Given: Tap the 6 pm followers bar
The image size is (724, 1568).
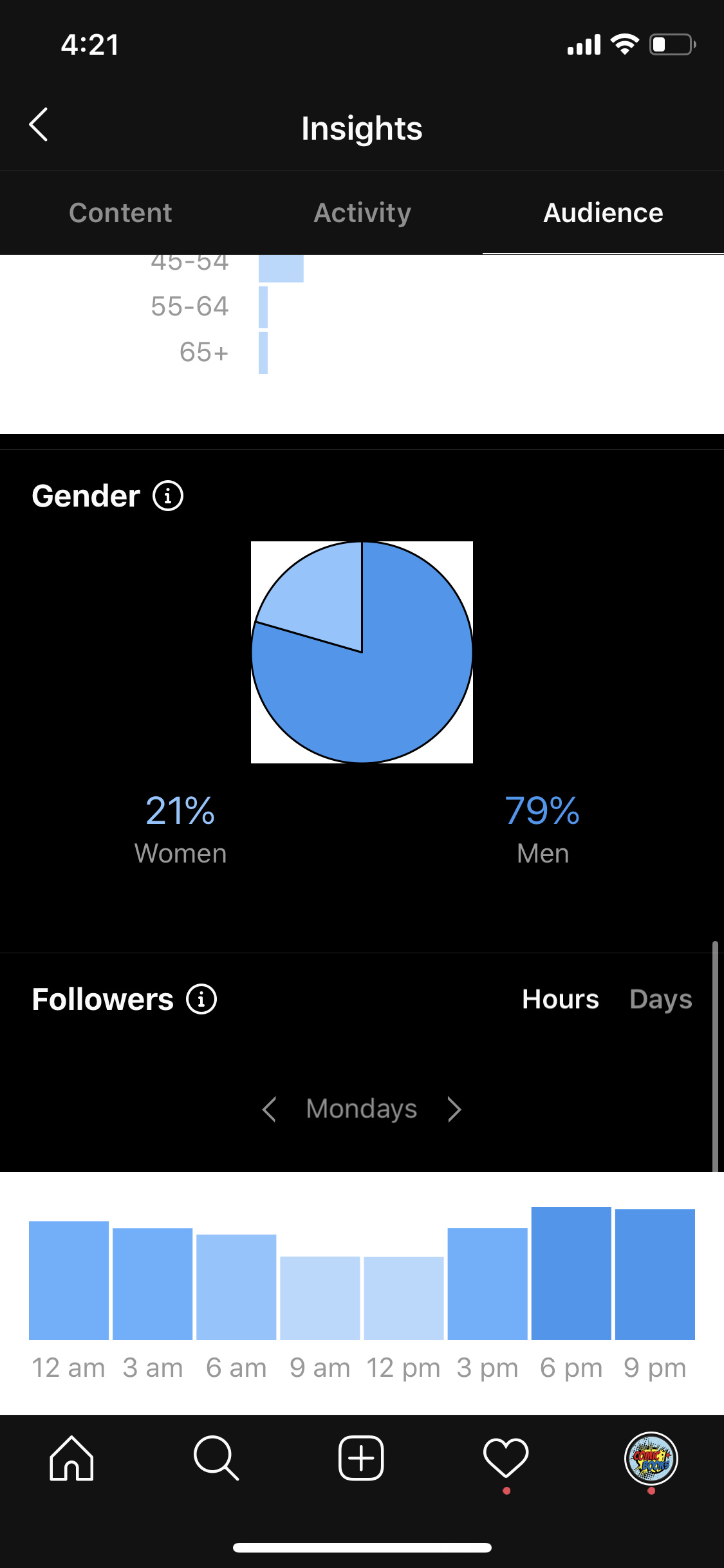Looking at the screenshot, I should 571,1273.
